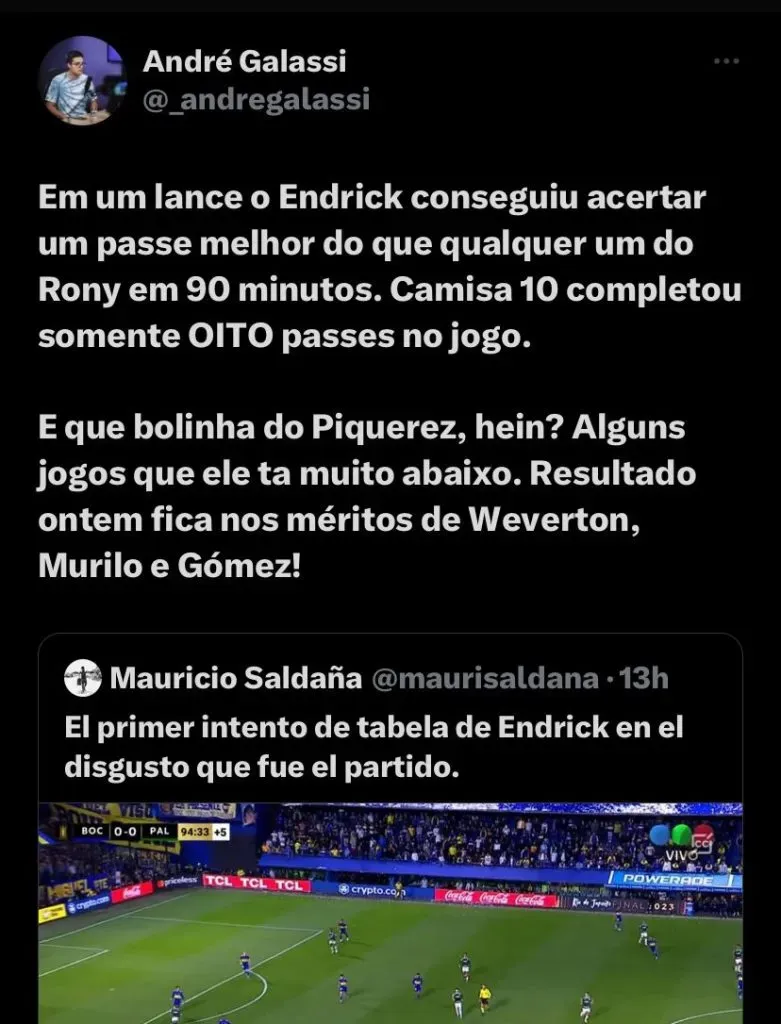Open the tweet's three-dot overflow menu
Screen dimensions: 781x1024
726,62
